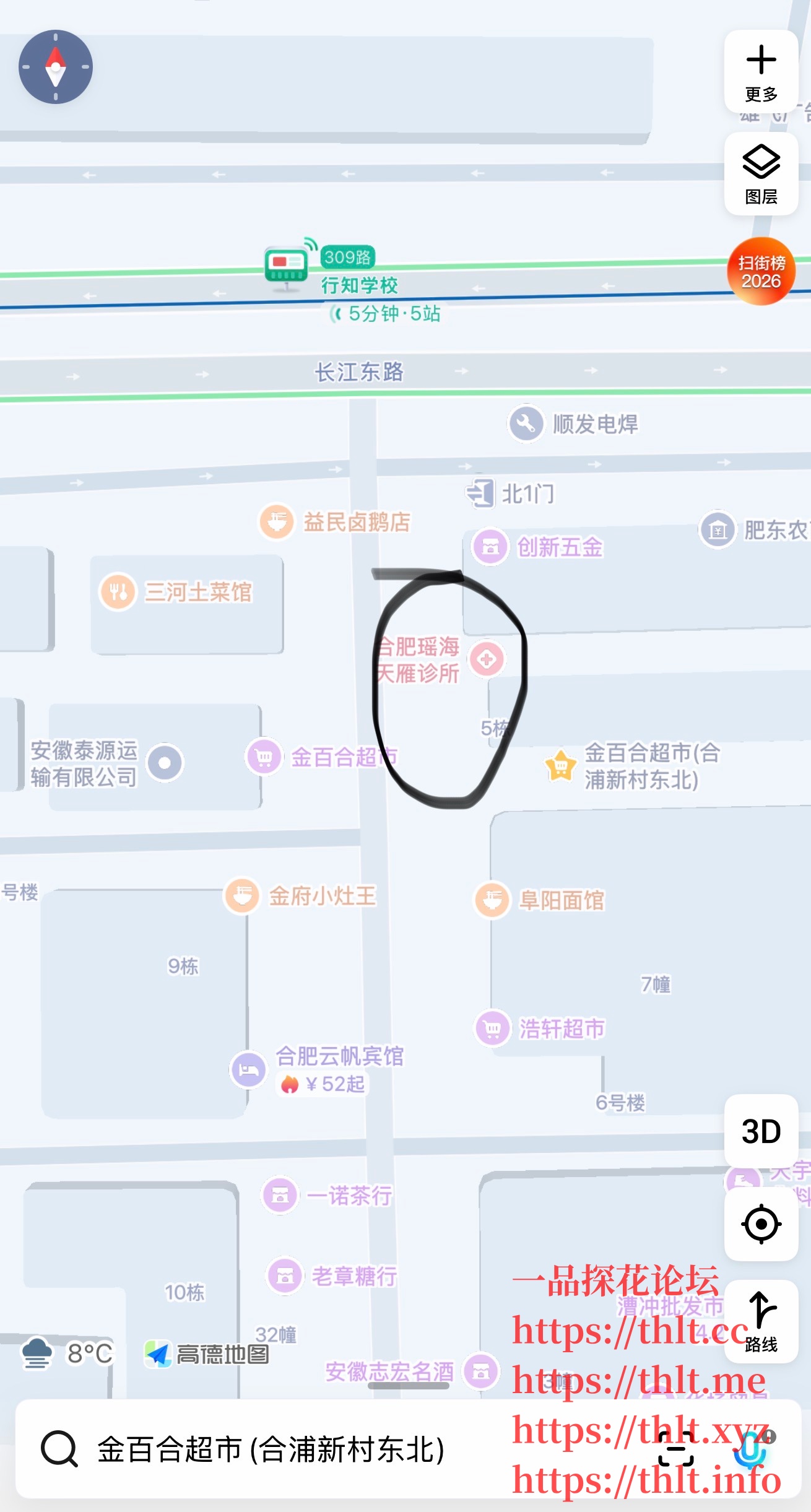Select the 行知学校 bus stop marker
This screenshot has width=811, height=1512.
(286, 267)
